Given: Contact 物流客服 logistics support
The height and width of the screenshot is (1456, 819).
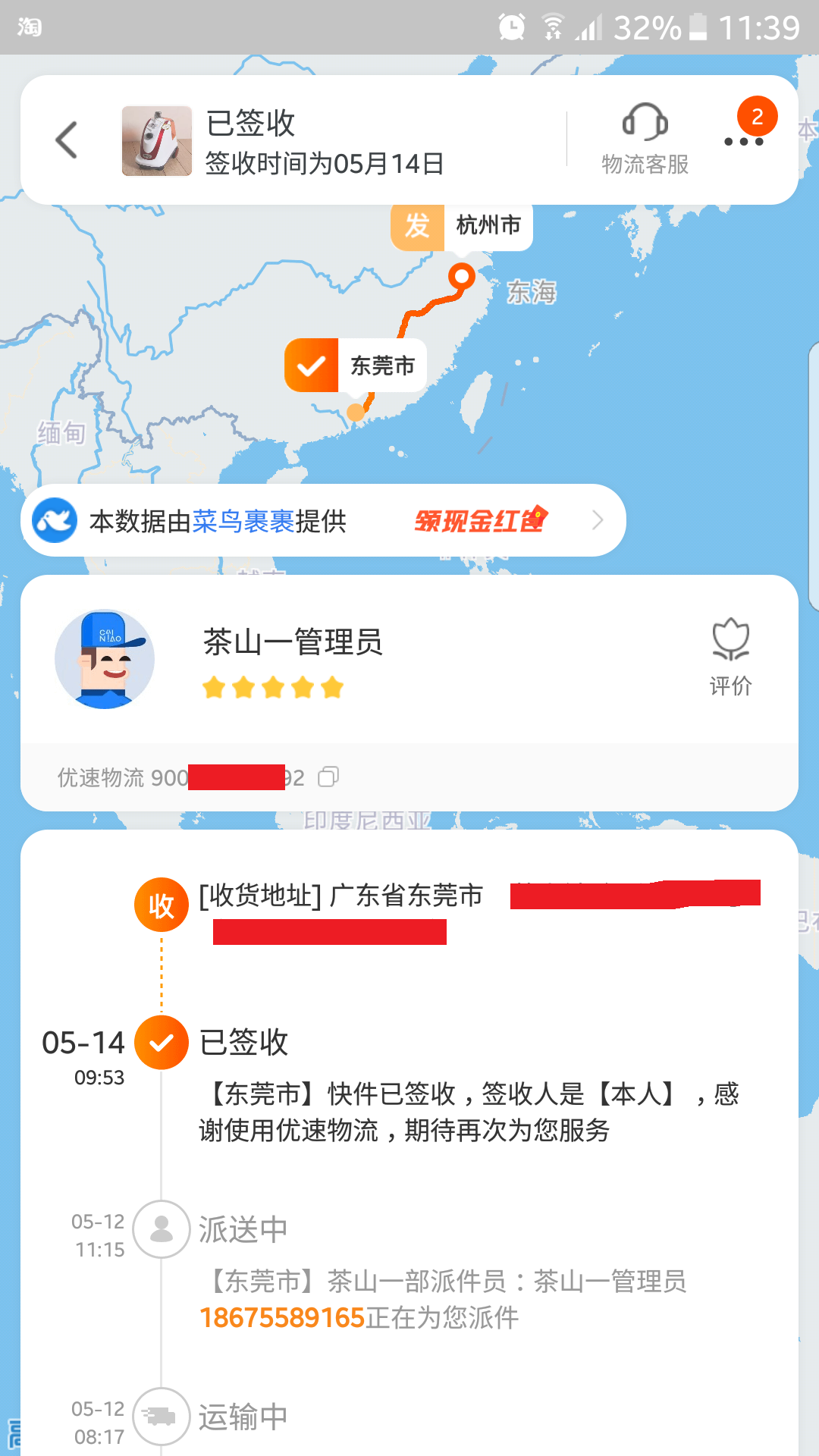Looking at the screenshot, I should coord(645,140).
